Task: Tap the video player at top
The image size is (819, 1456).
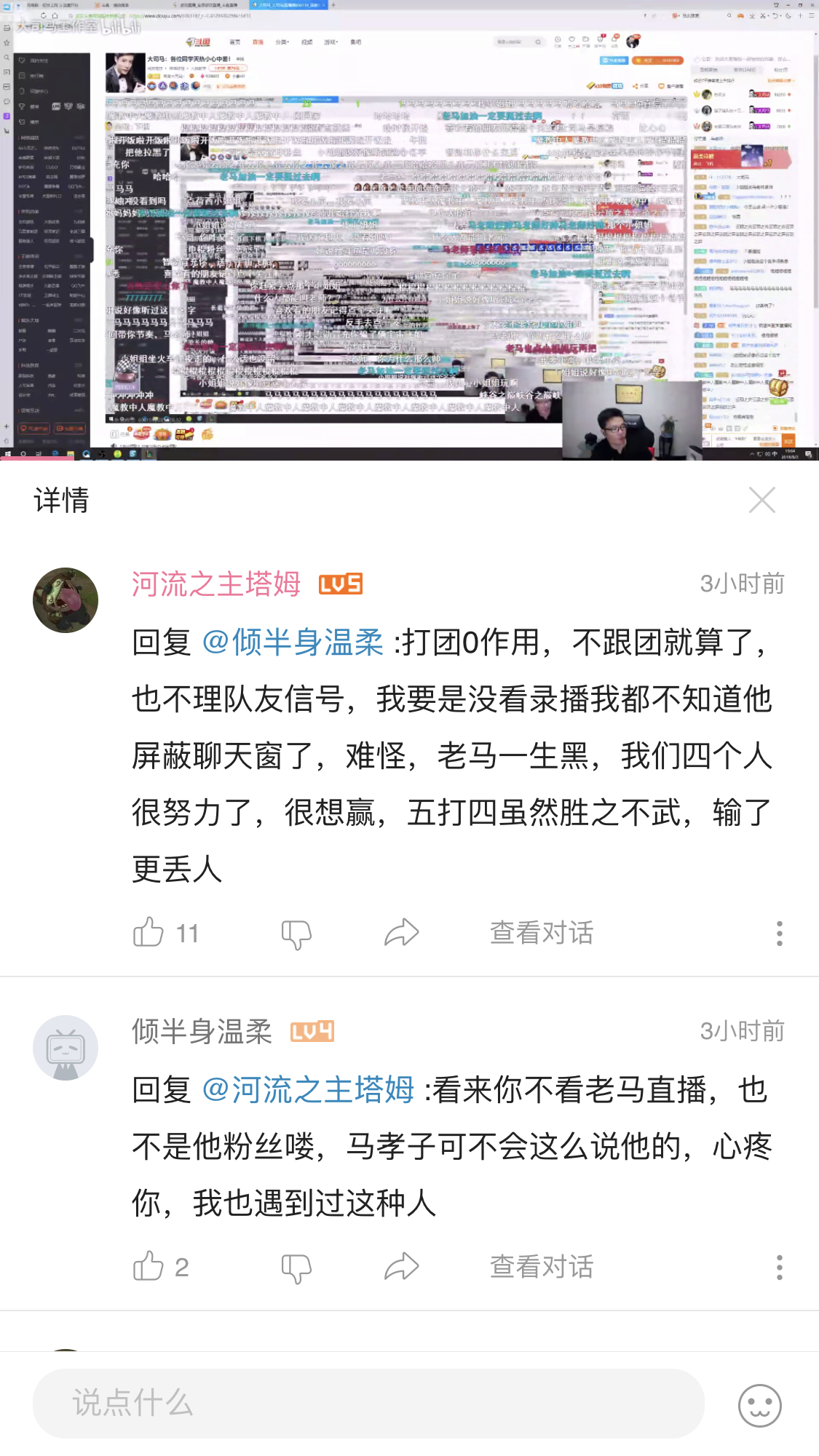Action: 409,230
